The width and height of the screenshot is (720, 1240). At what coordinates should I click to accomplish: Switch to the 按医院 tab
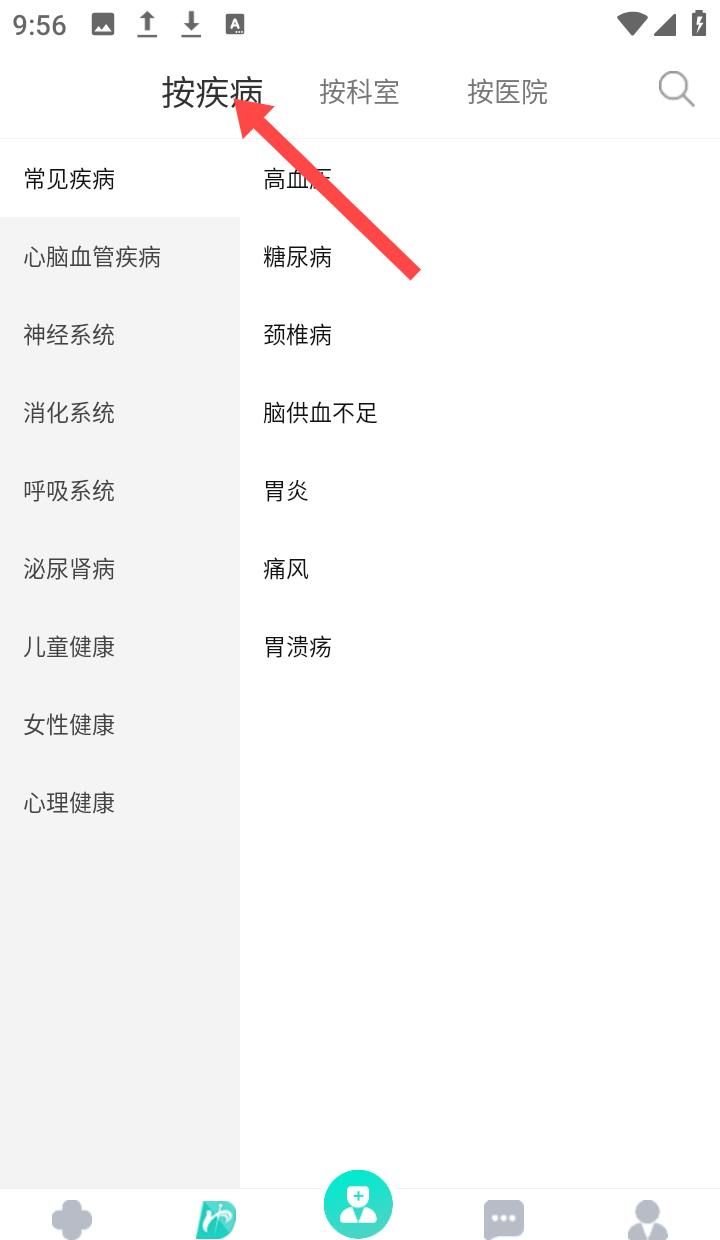click(x=507, y=92)
